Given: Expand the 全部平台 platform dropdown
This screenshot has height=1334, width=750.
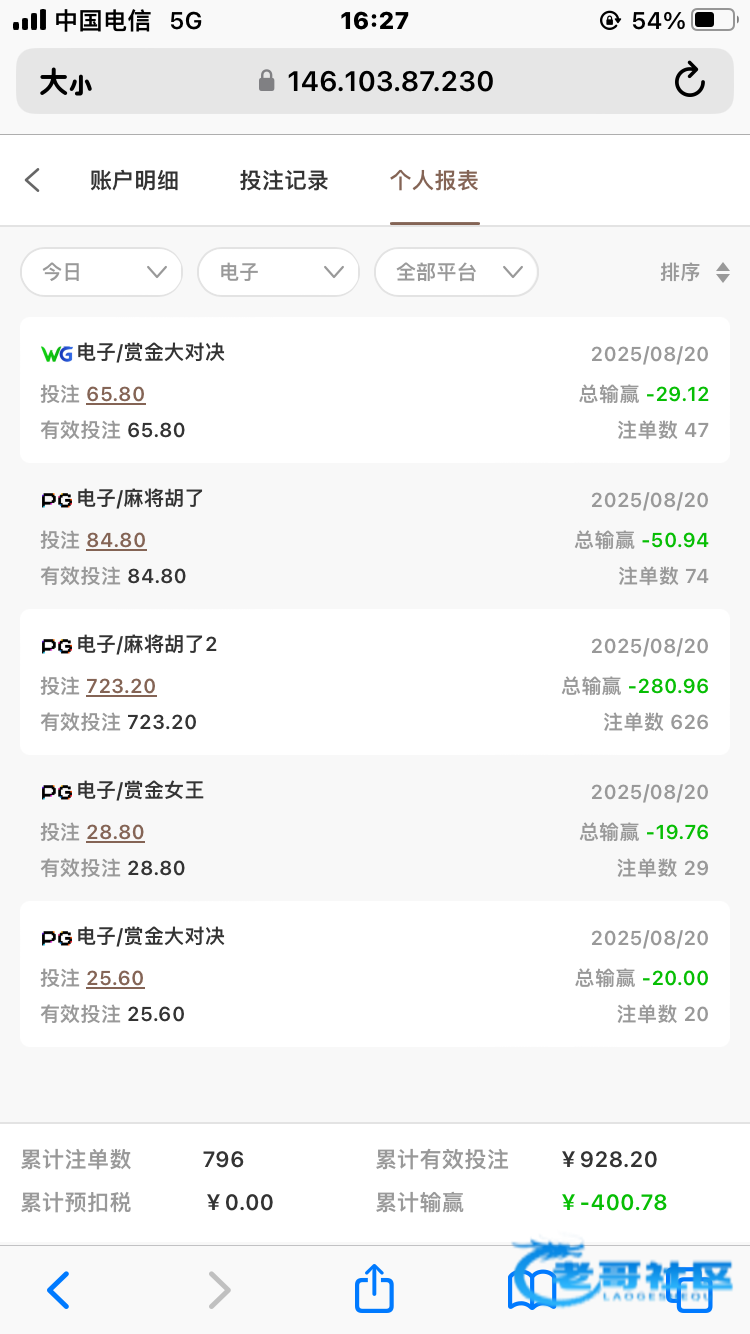Looking at the screenshot, I should coord(456,272).
